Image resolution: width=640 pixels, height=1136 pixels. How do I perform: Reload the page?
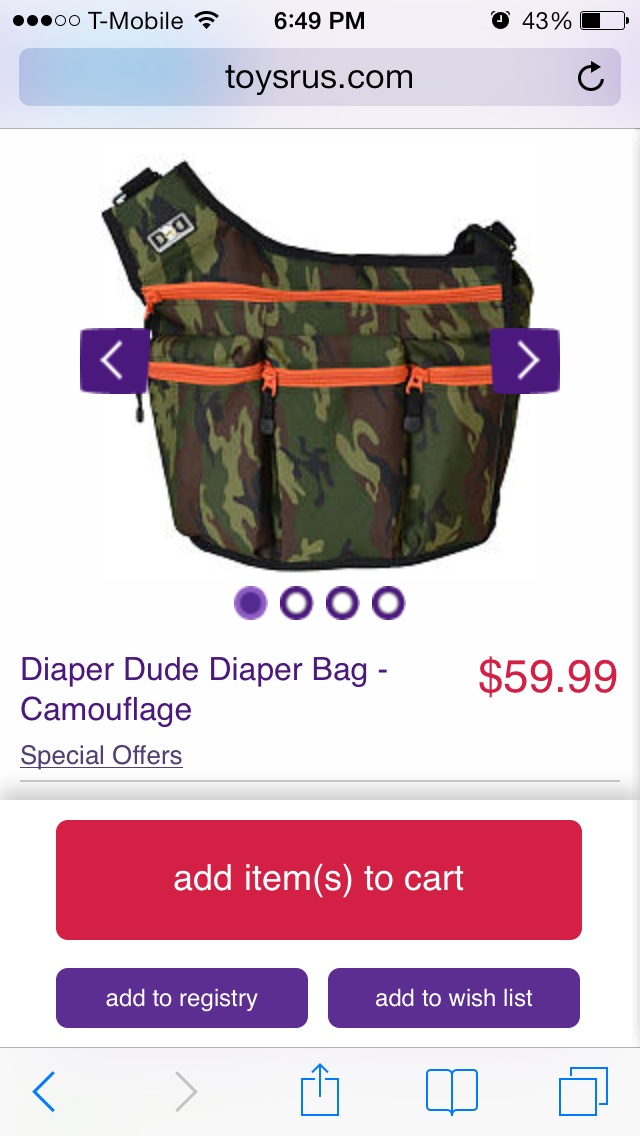(x=591, y=78)
